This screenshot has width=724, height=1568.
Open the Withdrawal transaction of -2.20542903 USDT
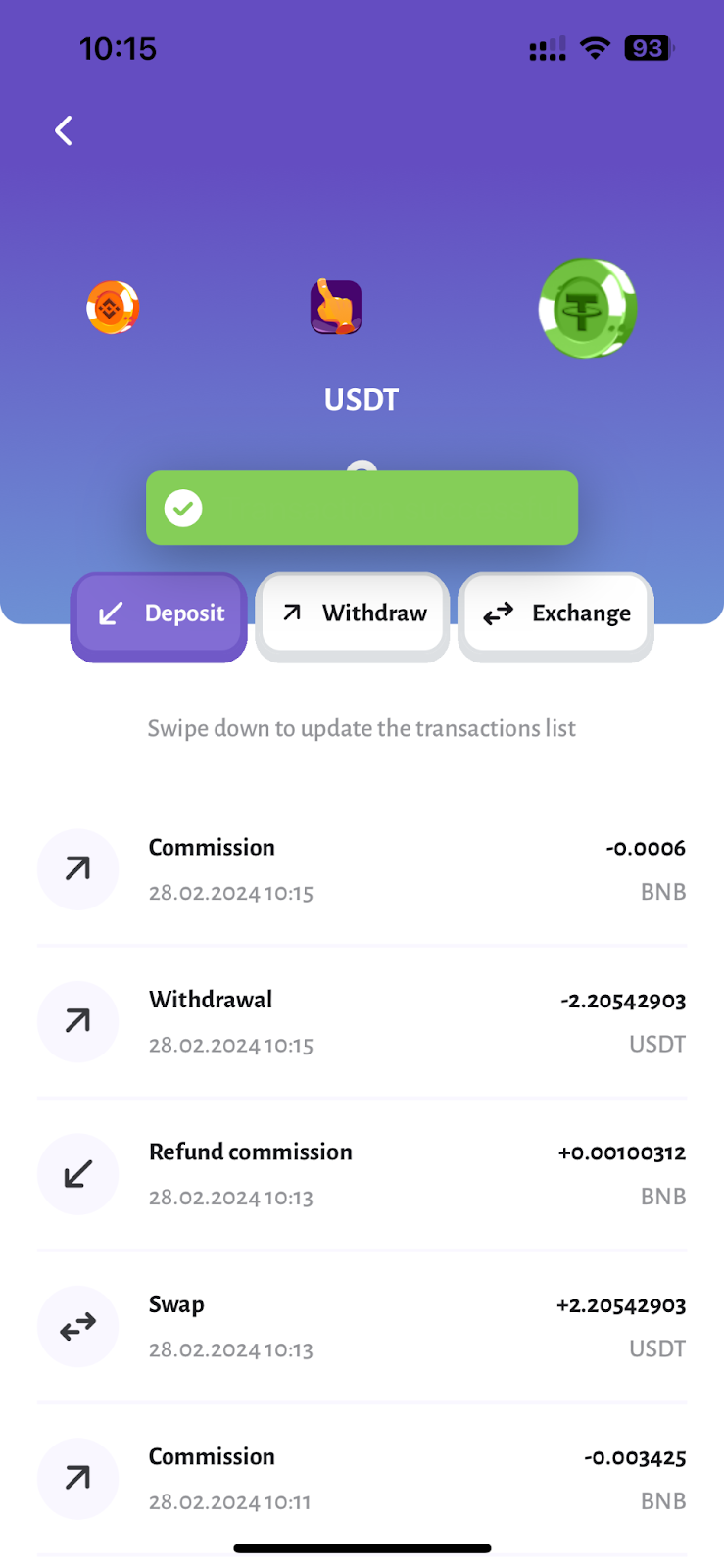coord(362,1021)
